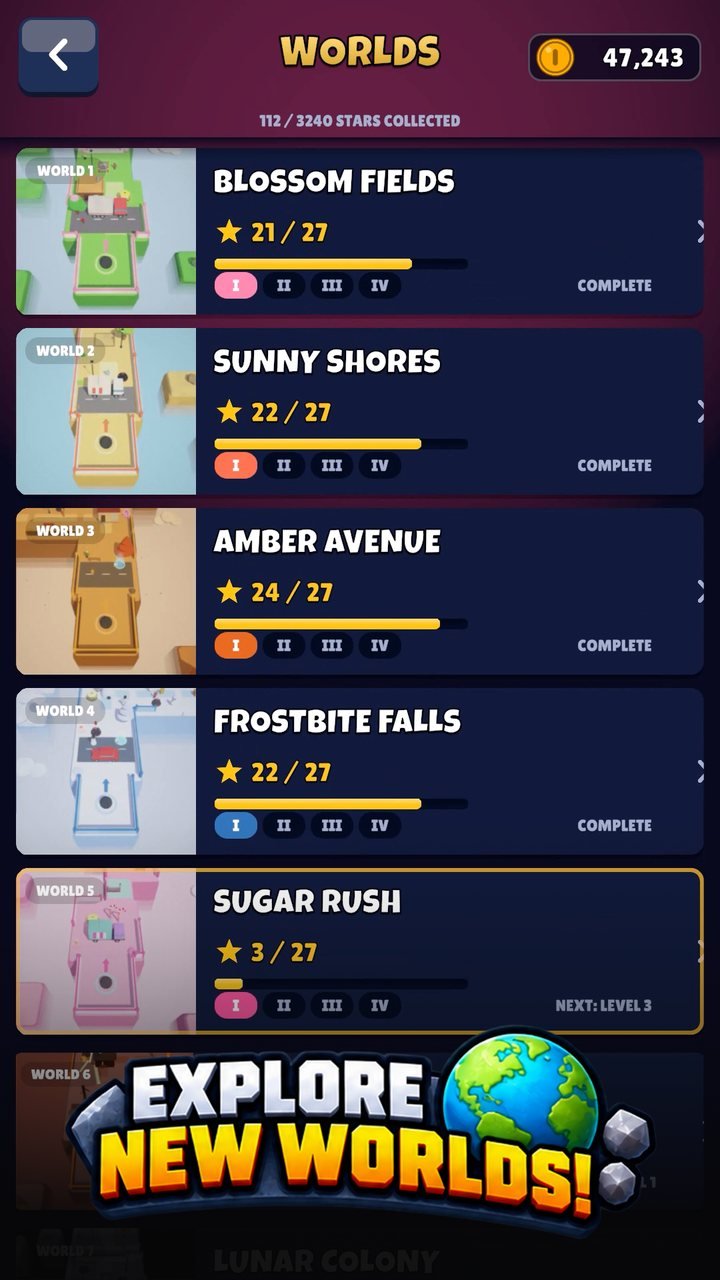Select stage IV in Blossom Fields
Image resolution: width=720 pixels, height=1280 pixels.
pyautogui.click(x=380, y=286)
